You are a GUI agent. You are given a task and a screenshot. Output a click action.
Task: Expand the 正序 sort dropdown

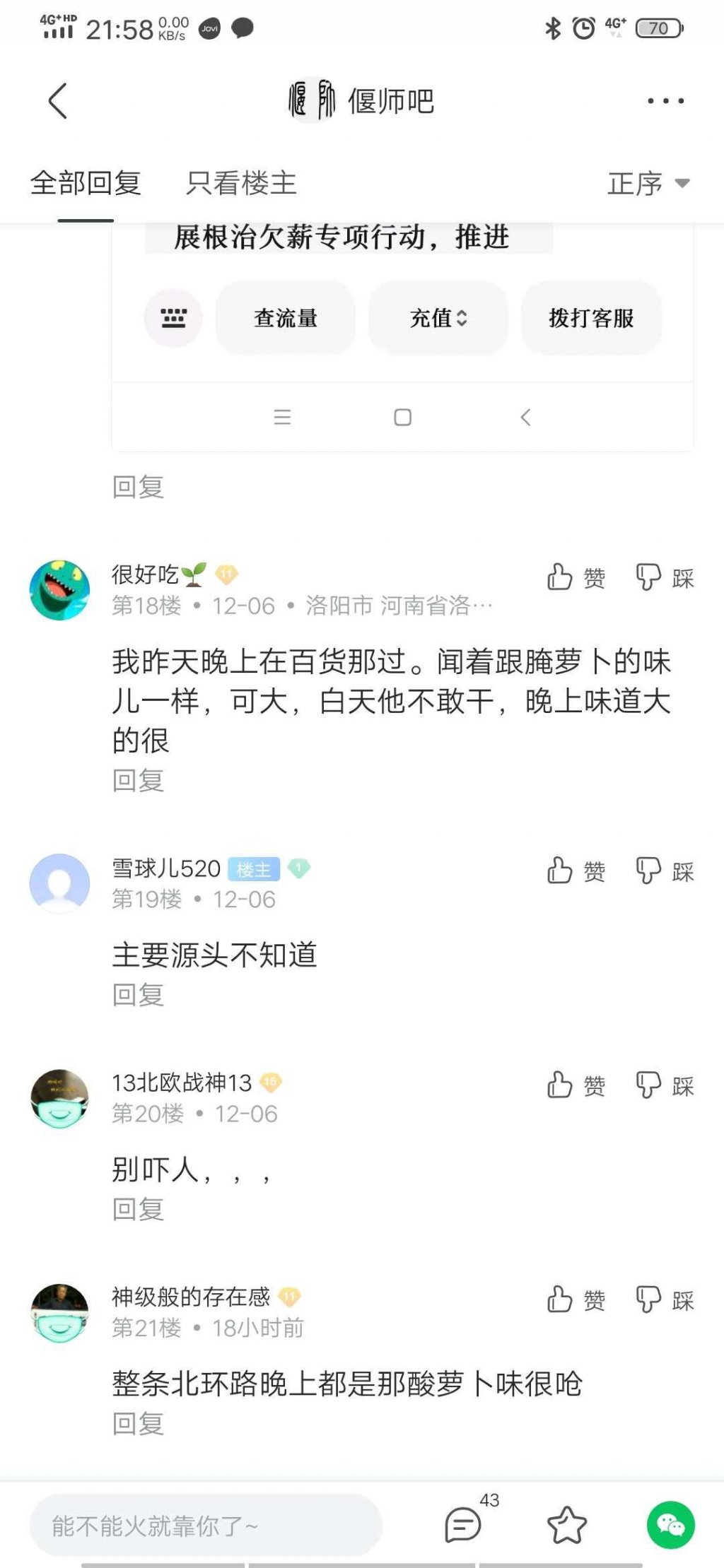[x=648, y=184]
